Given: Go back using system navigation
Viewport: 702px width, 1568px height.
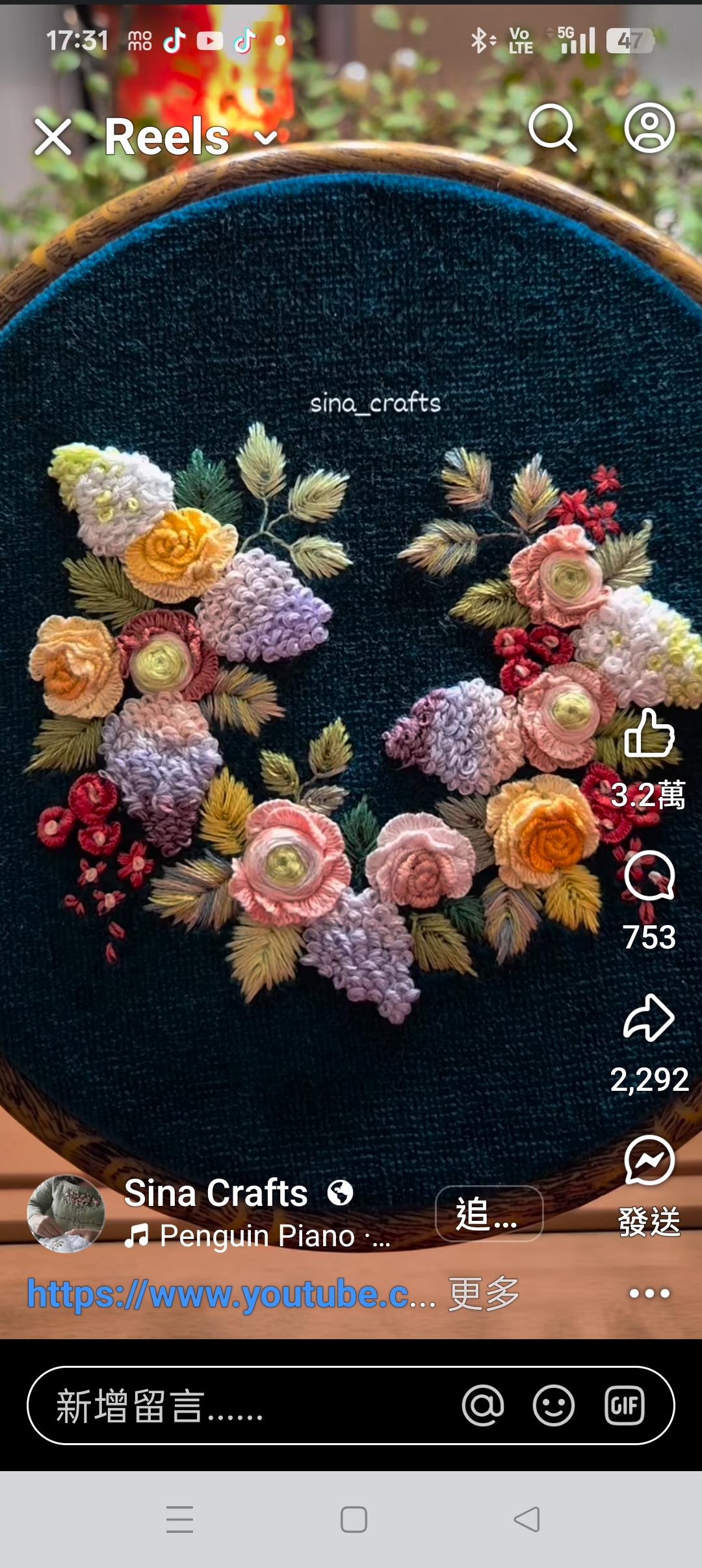Looking at the screenshot, I should pos(526,1519).
